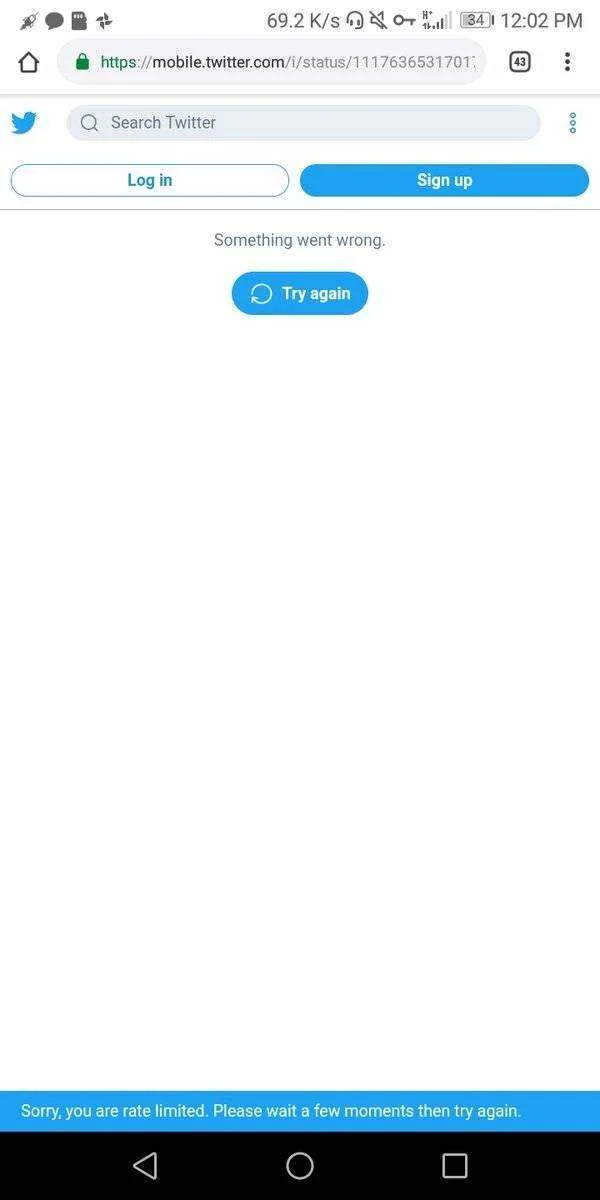Focus the Search Twitter field
Image resolution: width=600 pixels, height=1200 pixels.
[x=303, y=122]
